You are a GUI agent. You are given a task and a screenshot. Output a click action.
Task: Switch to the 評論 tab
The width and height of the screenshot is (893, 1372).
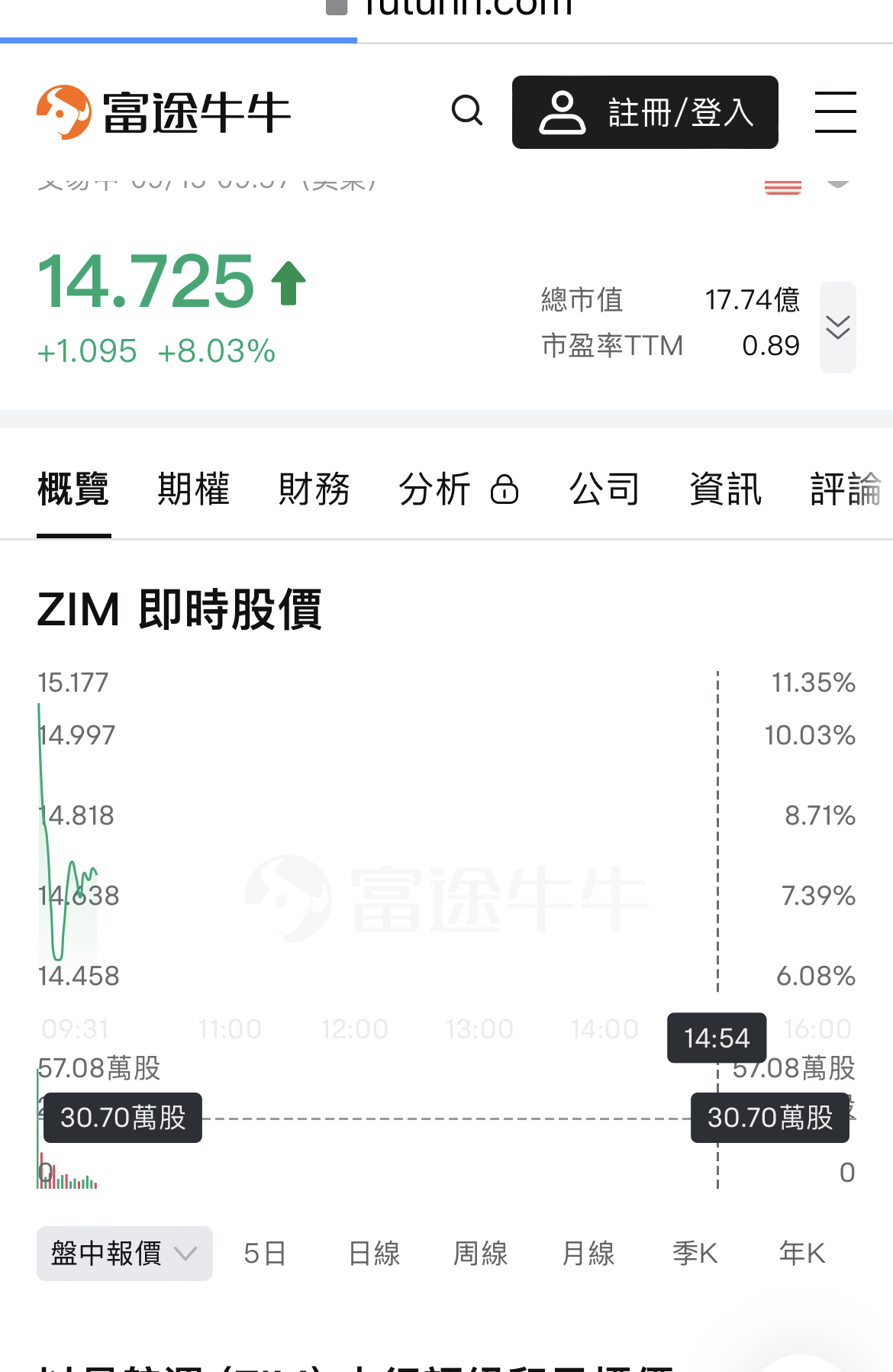[846, 489]
